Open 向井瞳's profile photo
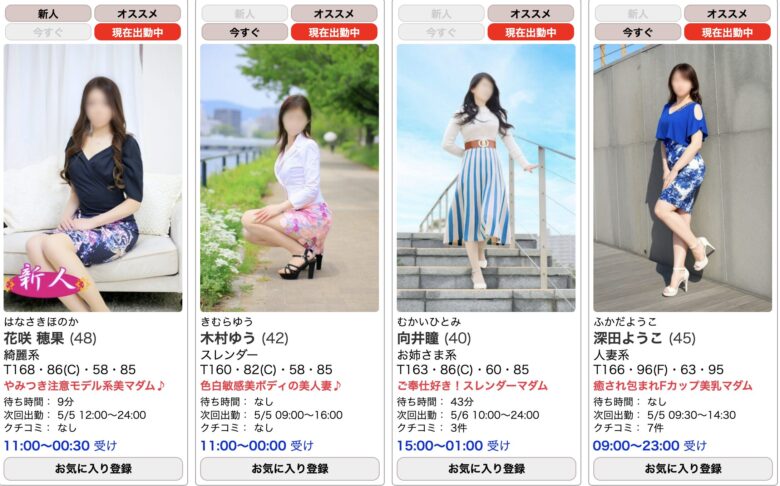 click(486, 178)
